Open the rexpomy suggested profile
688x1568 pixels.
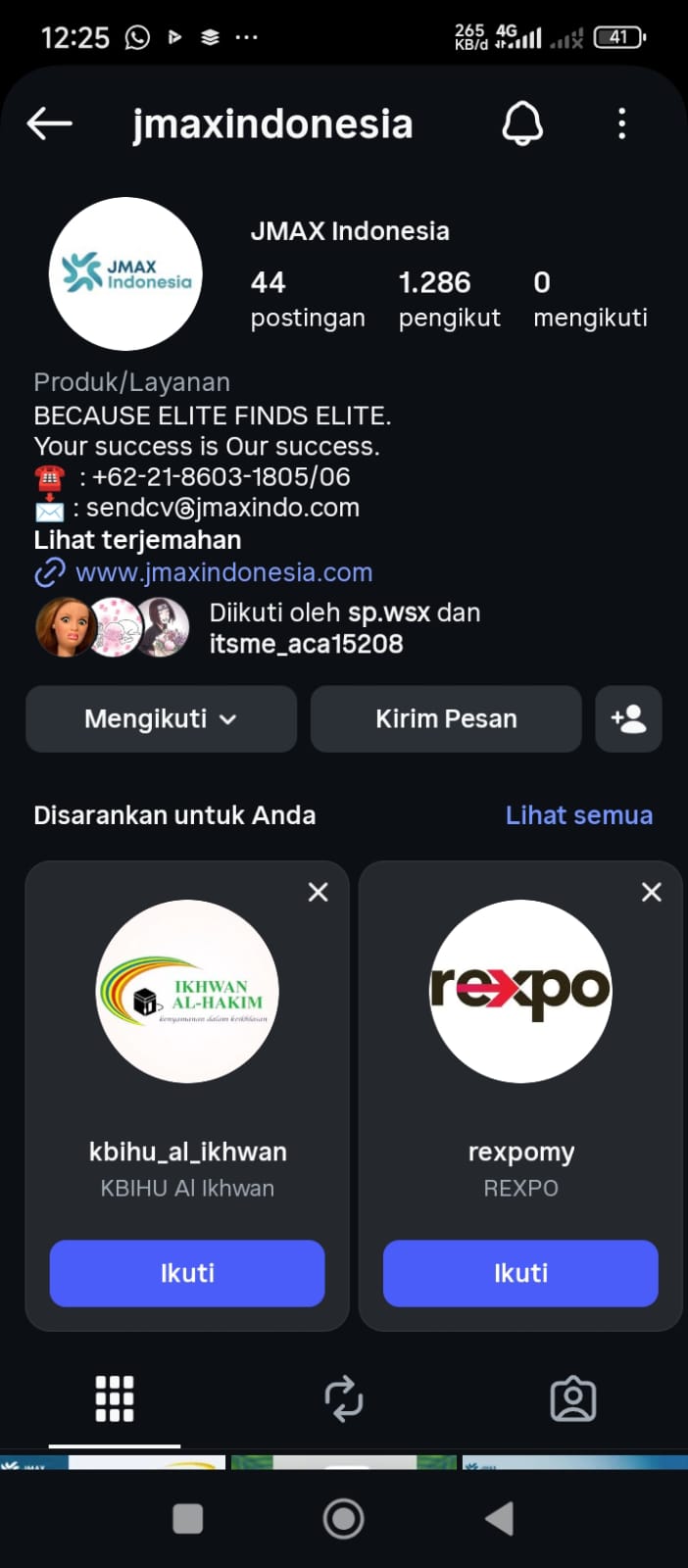tap(520, 992)
